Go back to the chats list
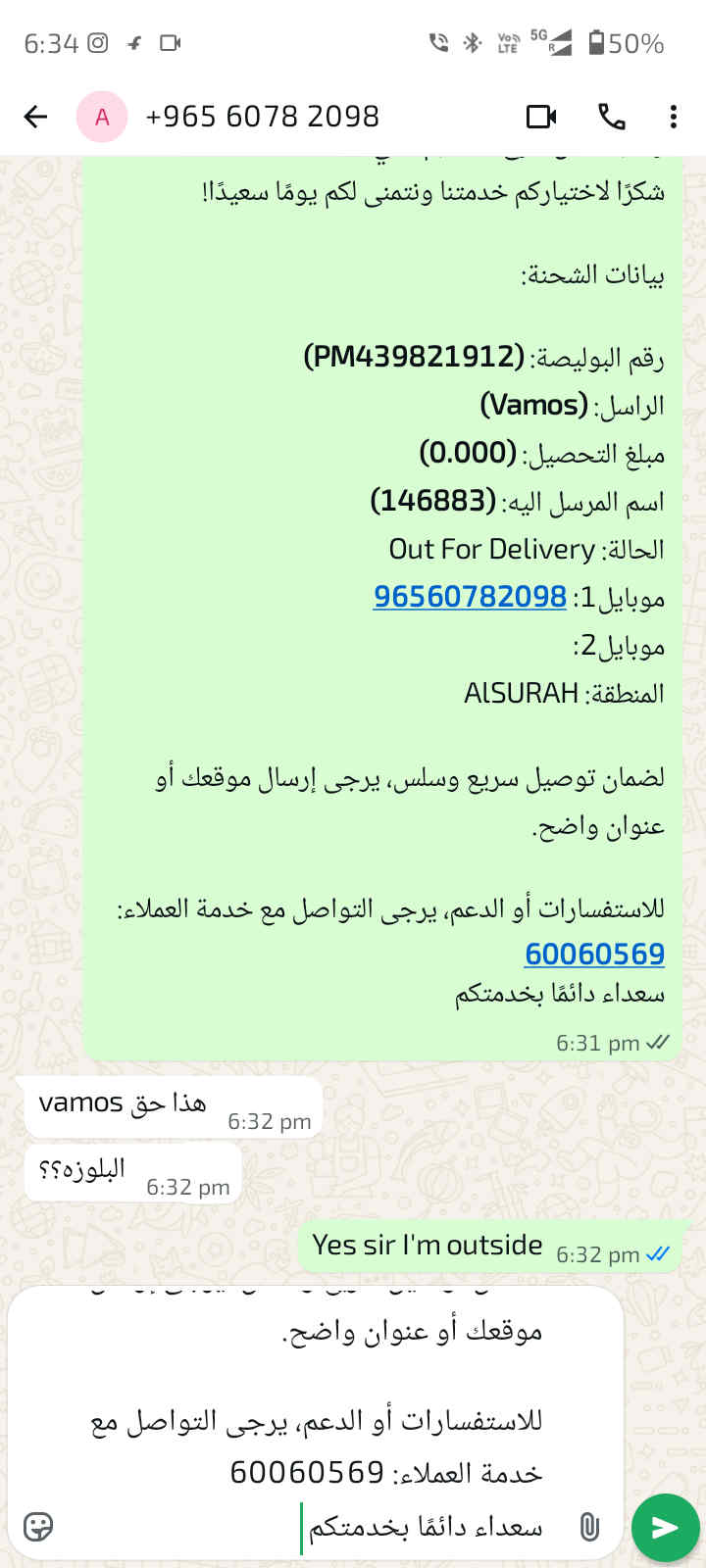Viewport: 706px width, 1568px height. pyautogui.click(x=35, y=117)
